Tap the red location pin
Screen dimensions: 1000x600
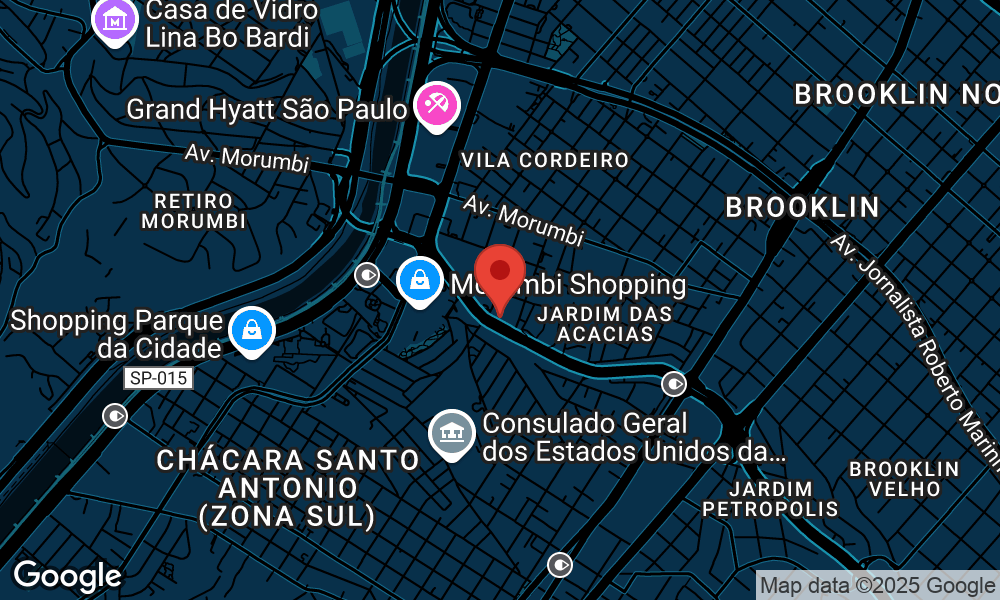[x=500, y=274]
